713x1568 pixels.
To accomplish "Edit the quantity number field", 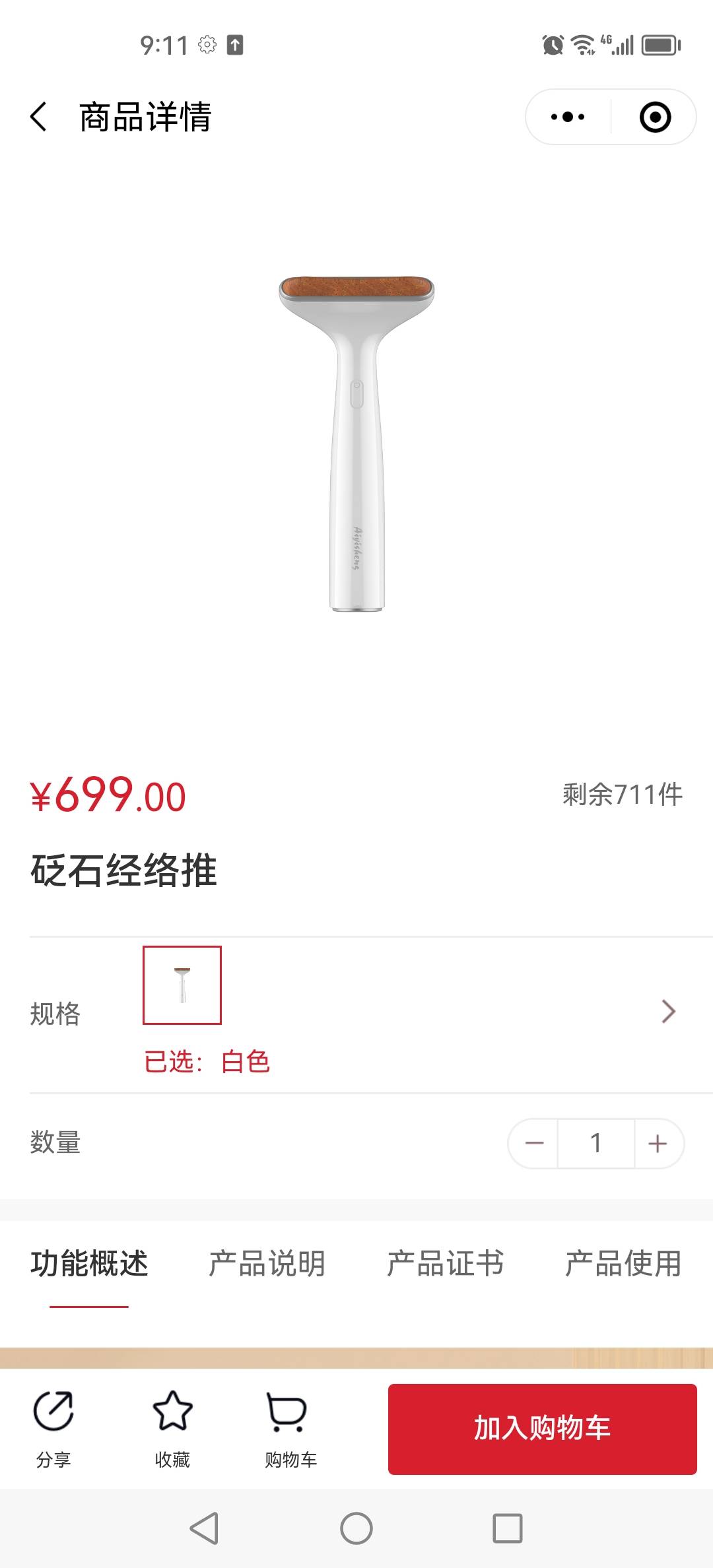I will point(595,1143).
